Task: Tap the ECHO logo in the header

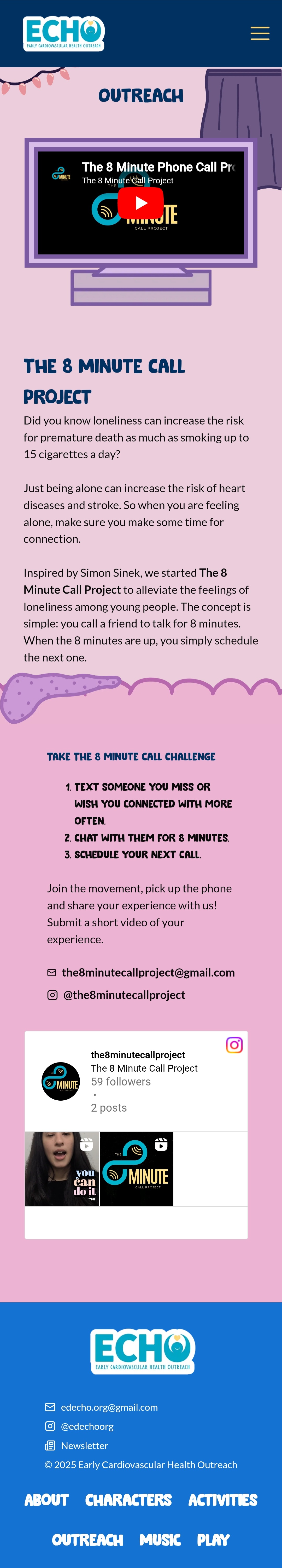Action: (x=64, y=33)
